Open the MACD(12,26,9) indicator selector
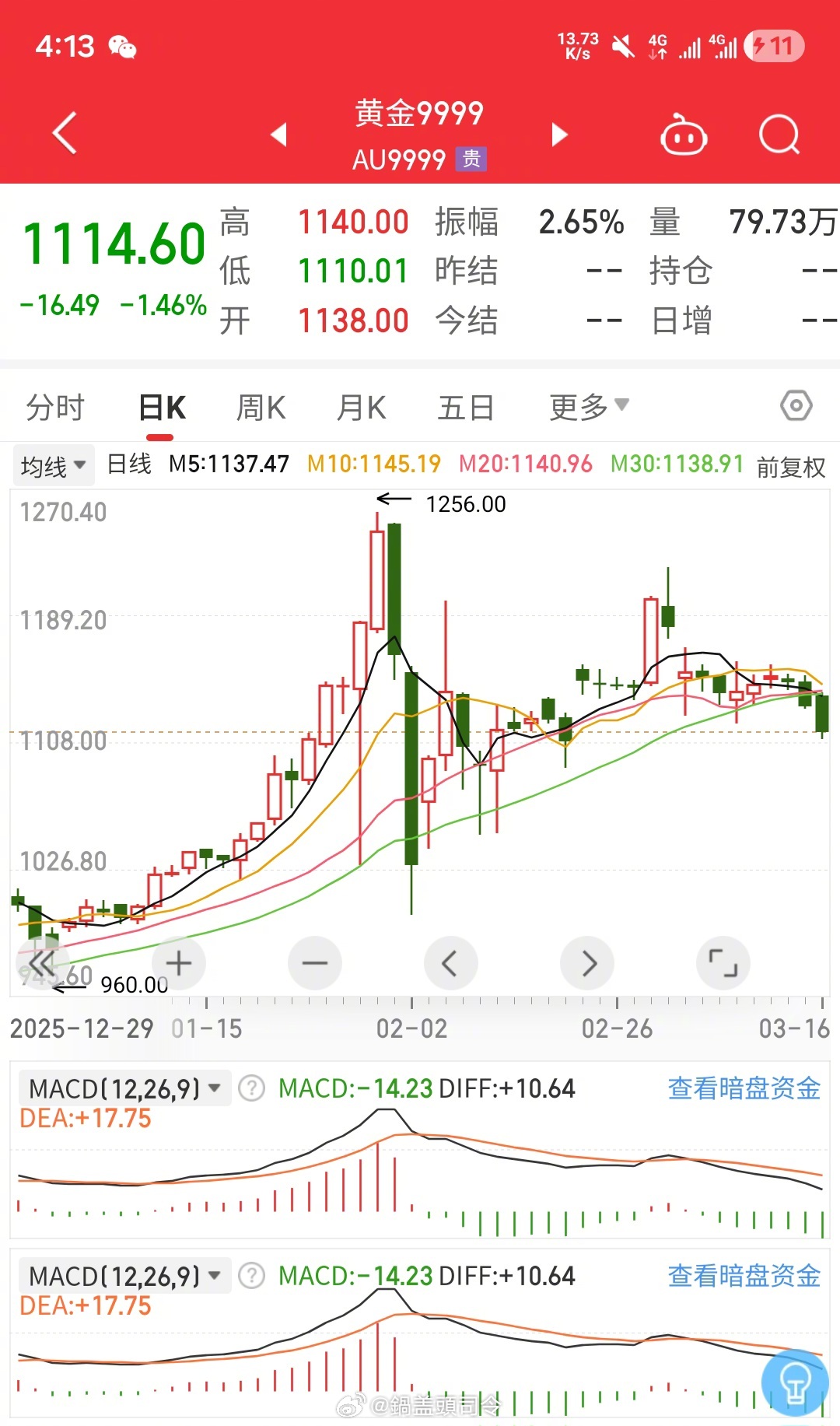The width and height of the screenshot is (840, 1426). (124, 1088)
